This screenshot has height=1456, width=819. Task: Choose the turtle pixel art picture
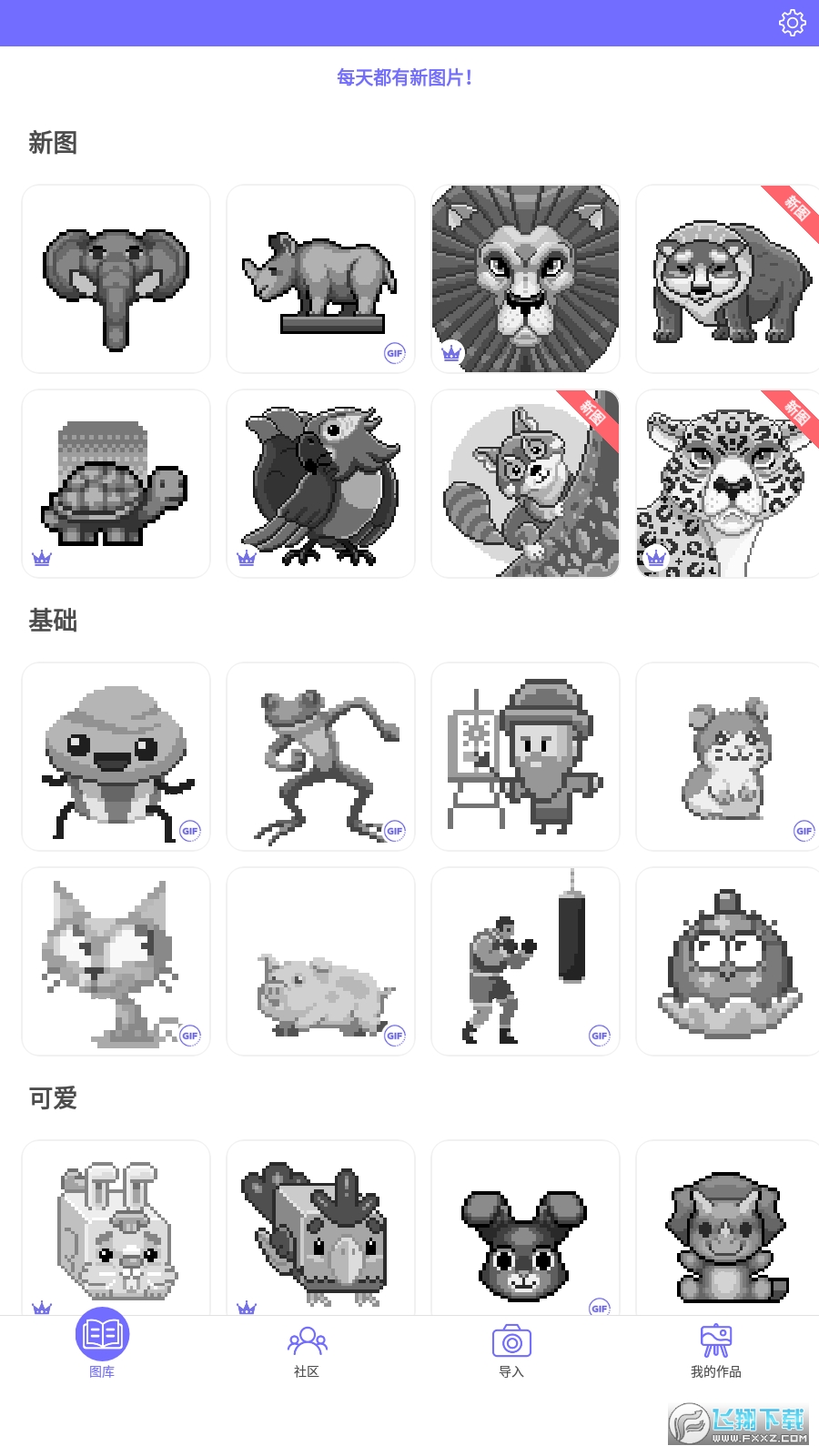tap(116, 484)
